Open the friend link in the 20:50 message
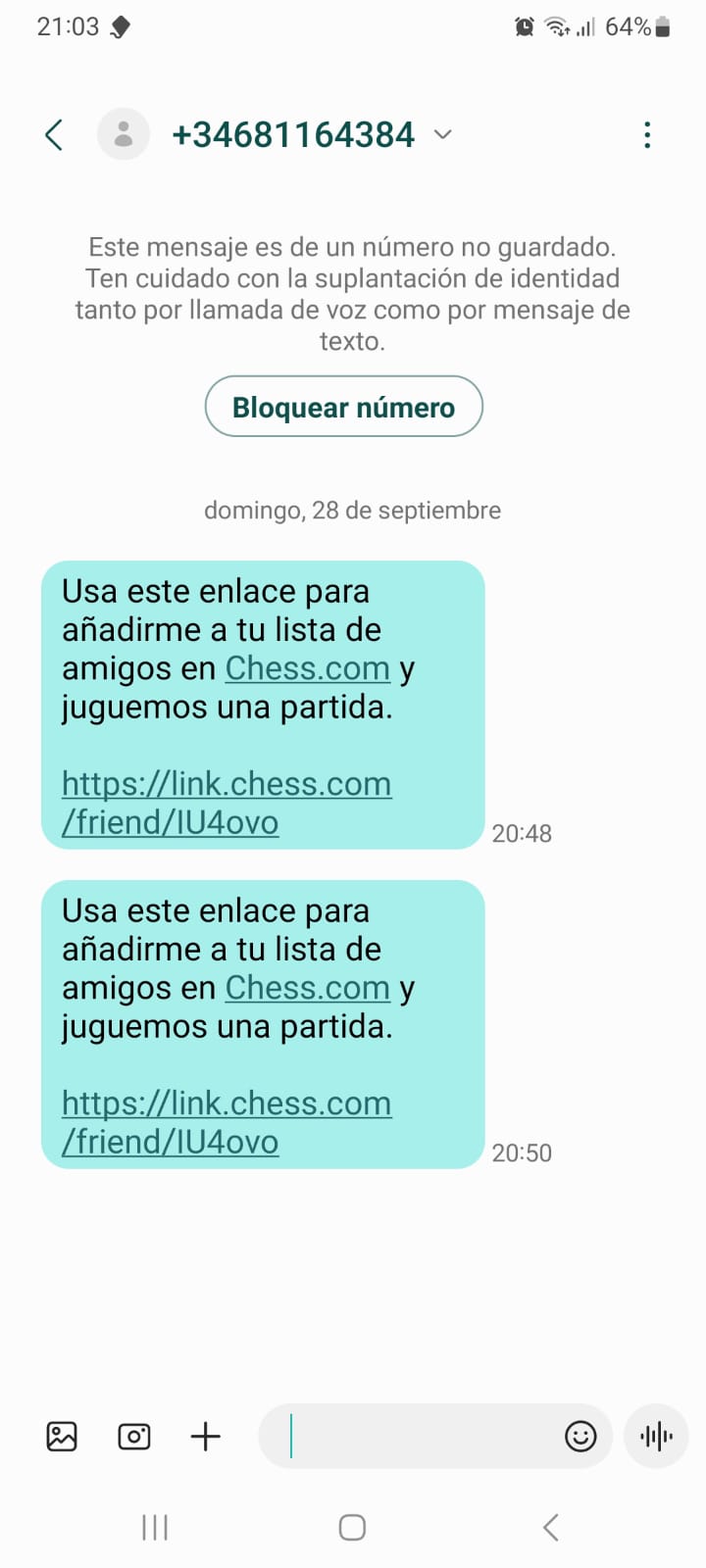The image size is (706, 1568). (x=226, y=1122)
